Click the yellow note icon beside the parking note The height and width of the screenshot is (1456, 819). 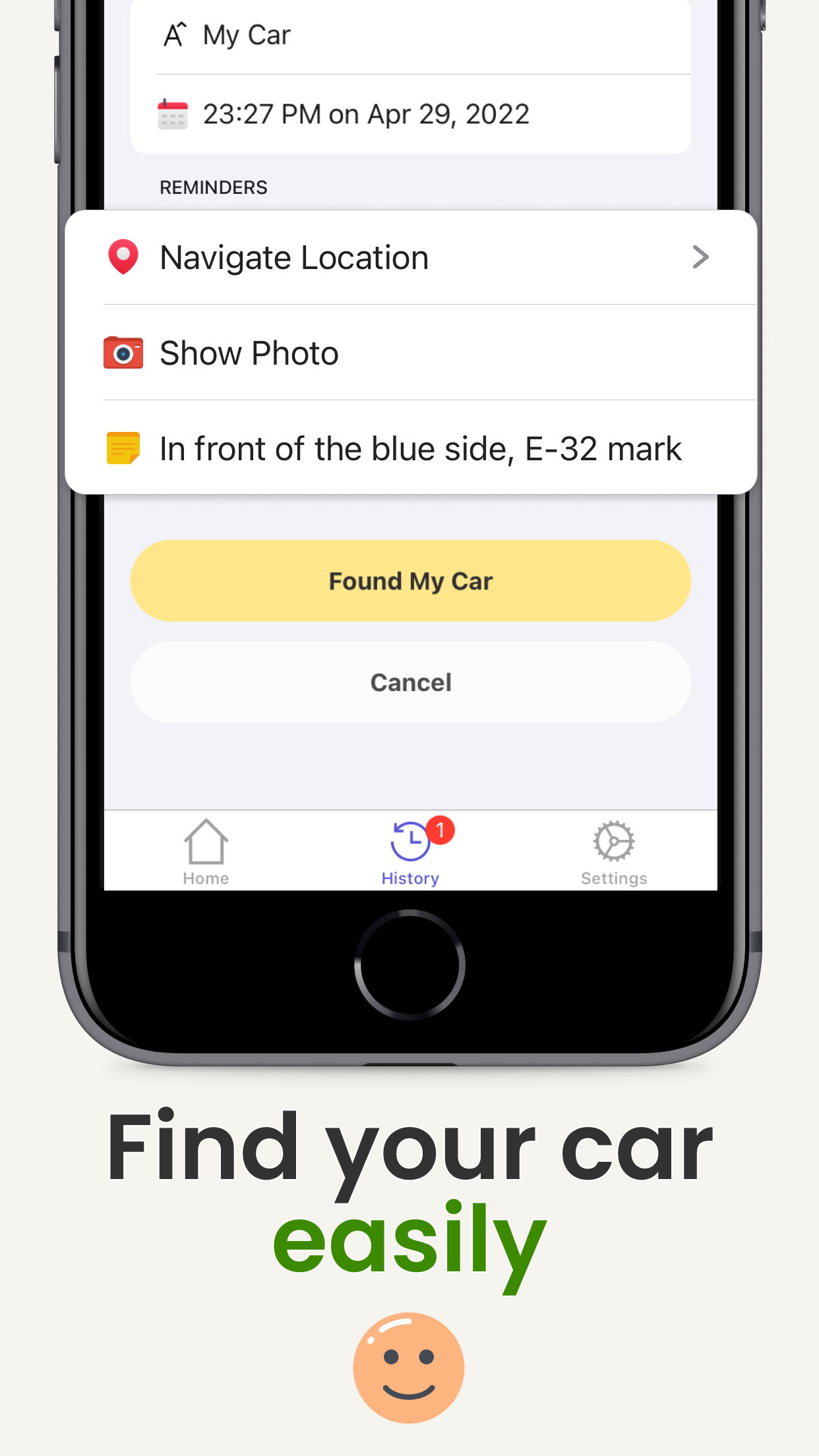123,448
